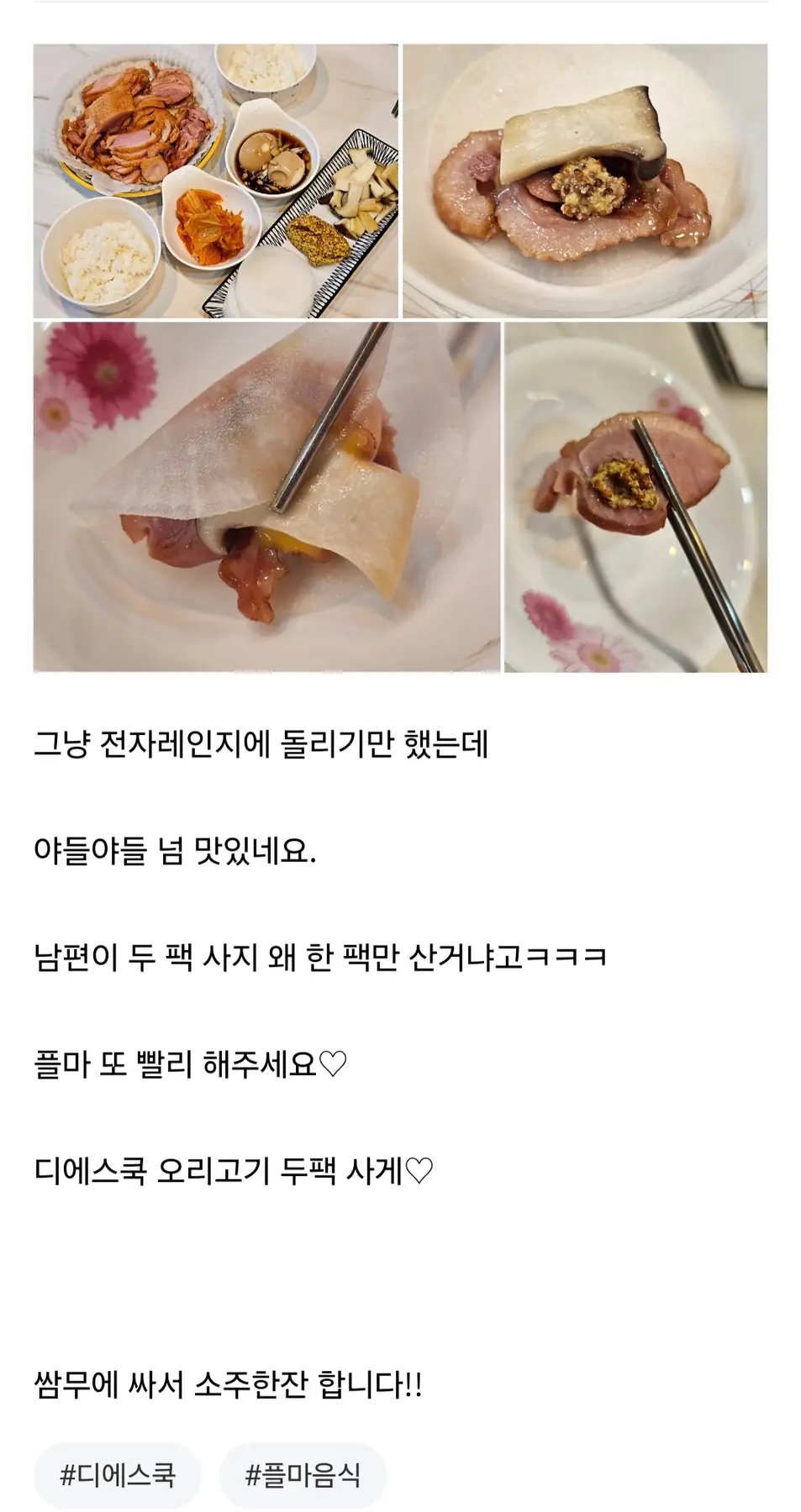Open the #디에스쿡 hashtag chip
Image resolution: width=801 pixels, height=1512 pixels.
click(x=117, y=1475)
